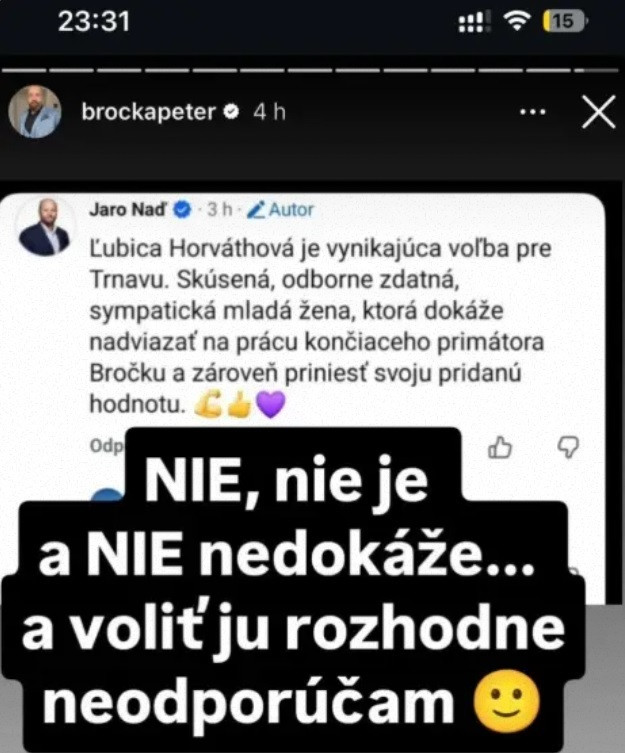Close the story viewer
The width and height of the screenshot is (625, 753).
(x=598, y=114)
